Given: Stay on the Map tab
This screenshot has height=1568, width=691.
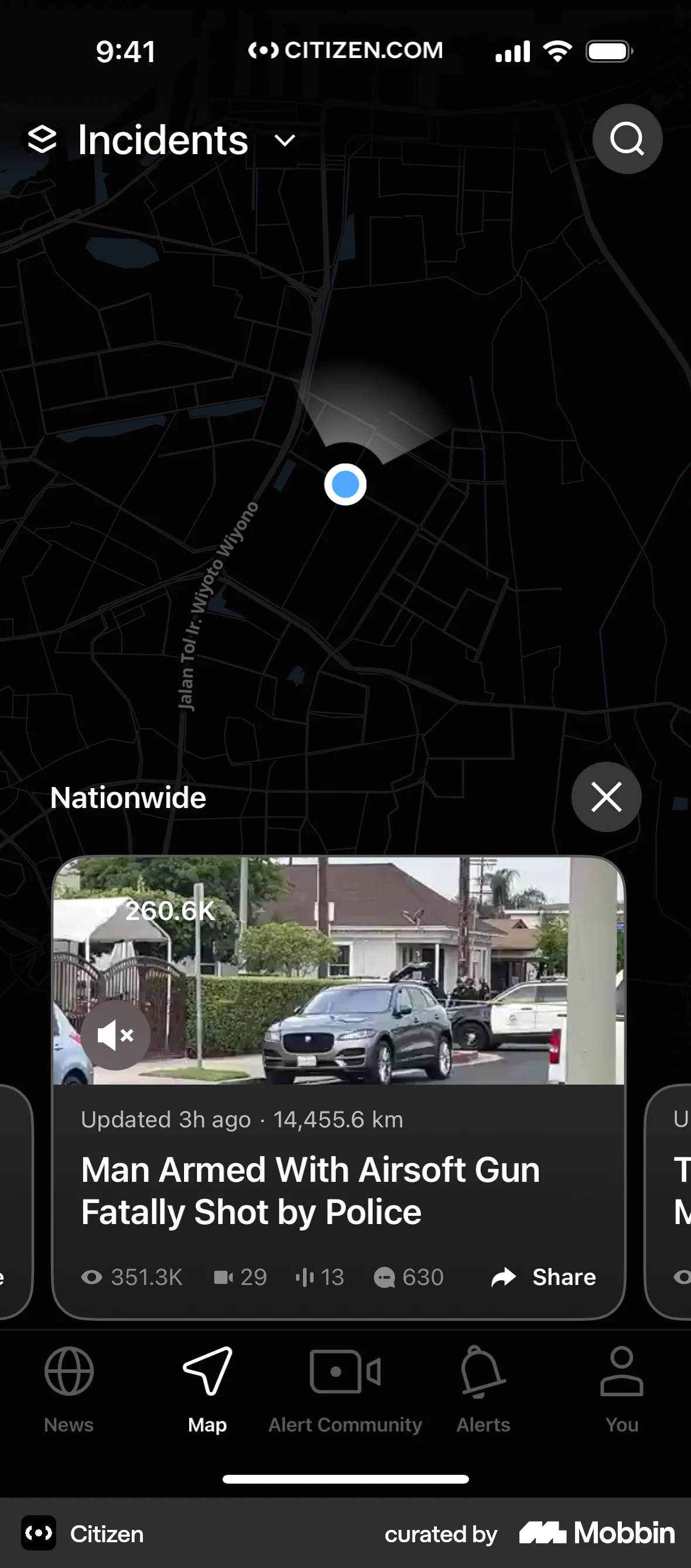Looking at the screenshot, I should [x=207, y=1394].
